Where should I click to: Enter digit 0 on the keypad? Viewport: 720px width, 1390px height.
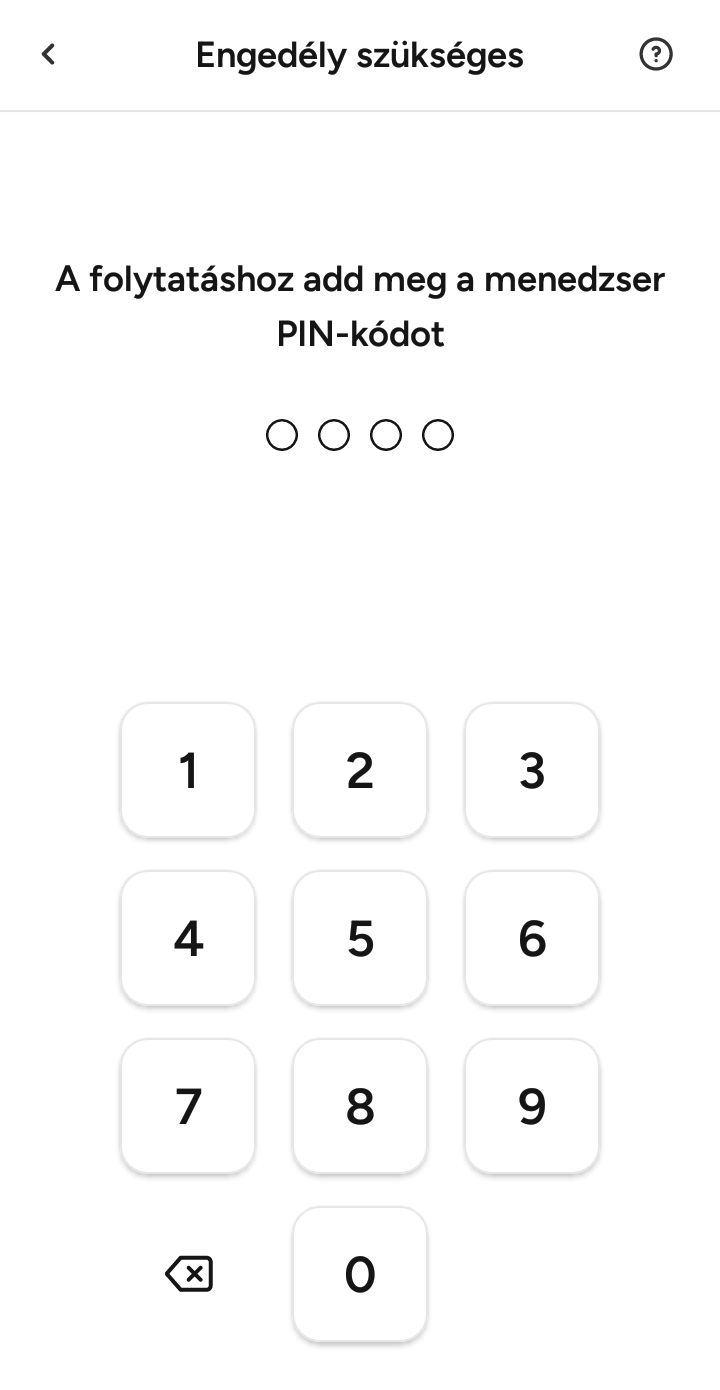360,1274
